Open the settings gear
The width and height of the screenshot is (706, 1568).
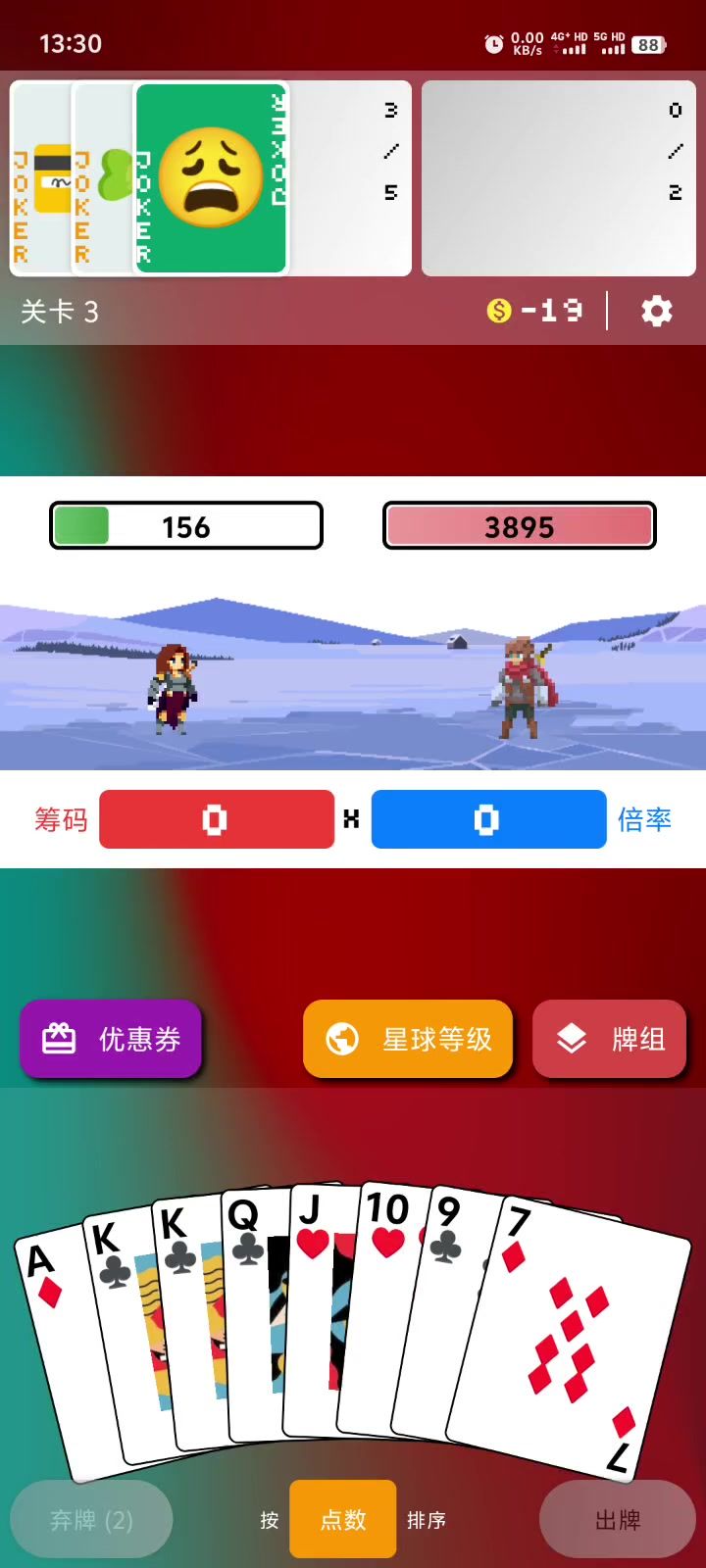tap(656, 312)
